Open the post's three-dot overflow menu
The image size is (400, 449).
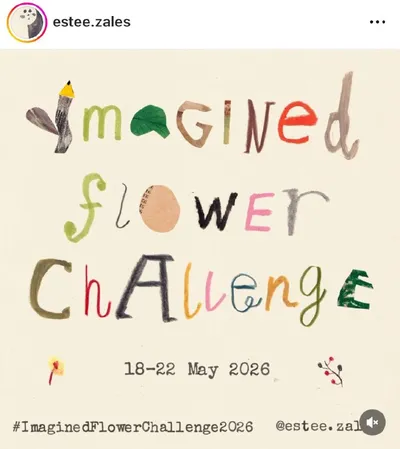click(377, 22)
